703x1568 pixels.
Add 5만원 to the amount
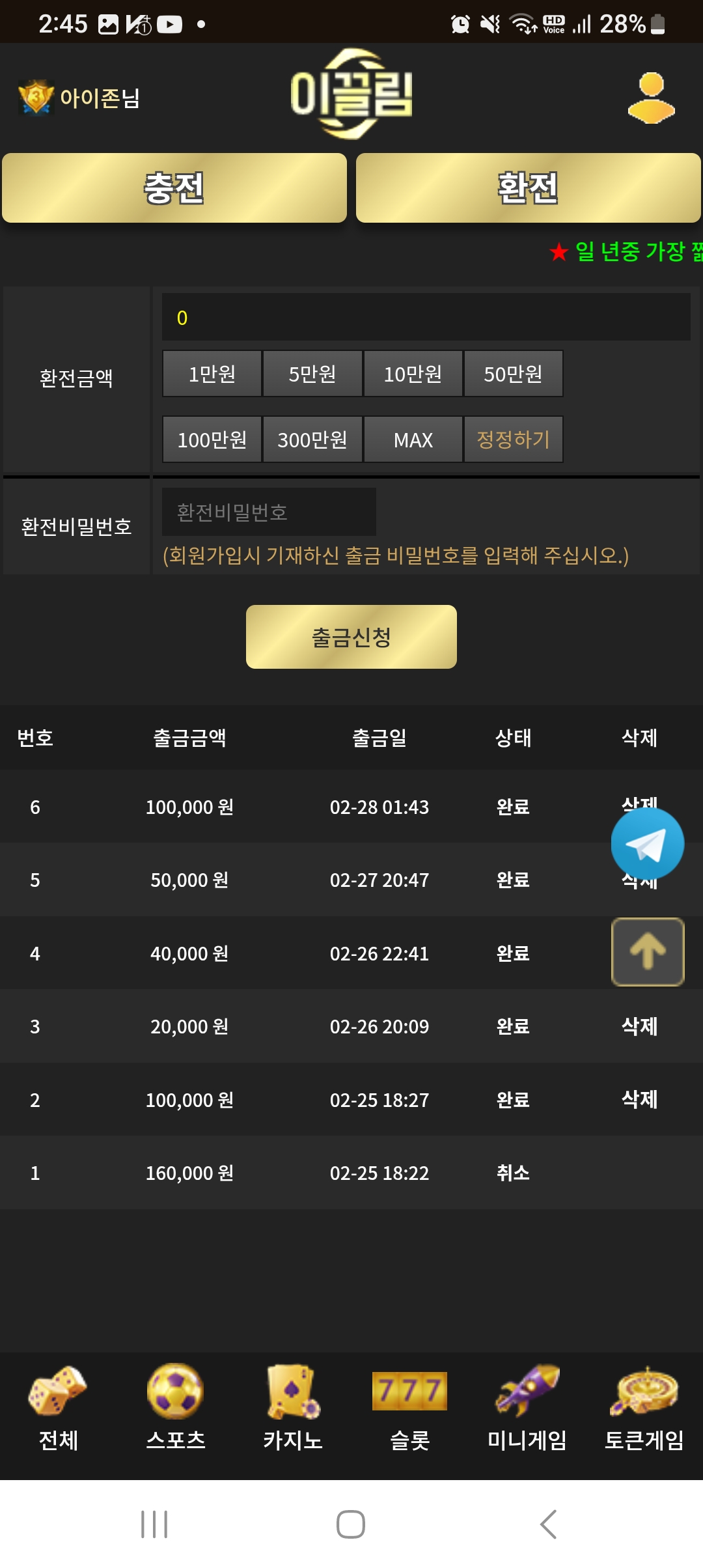coord(312,374)
